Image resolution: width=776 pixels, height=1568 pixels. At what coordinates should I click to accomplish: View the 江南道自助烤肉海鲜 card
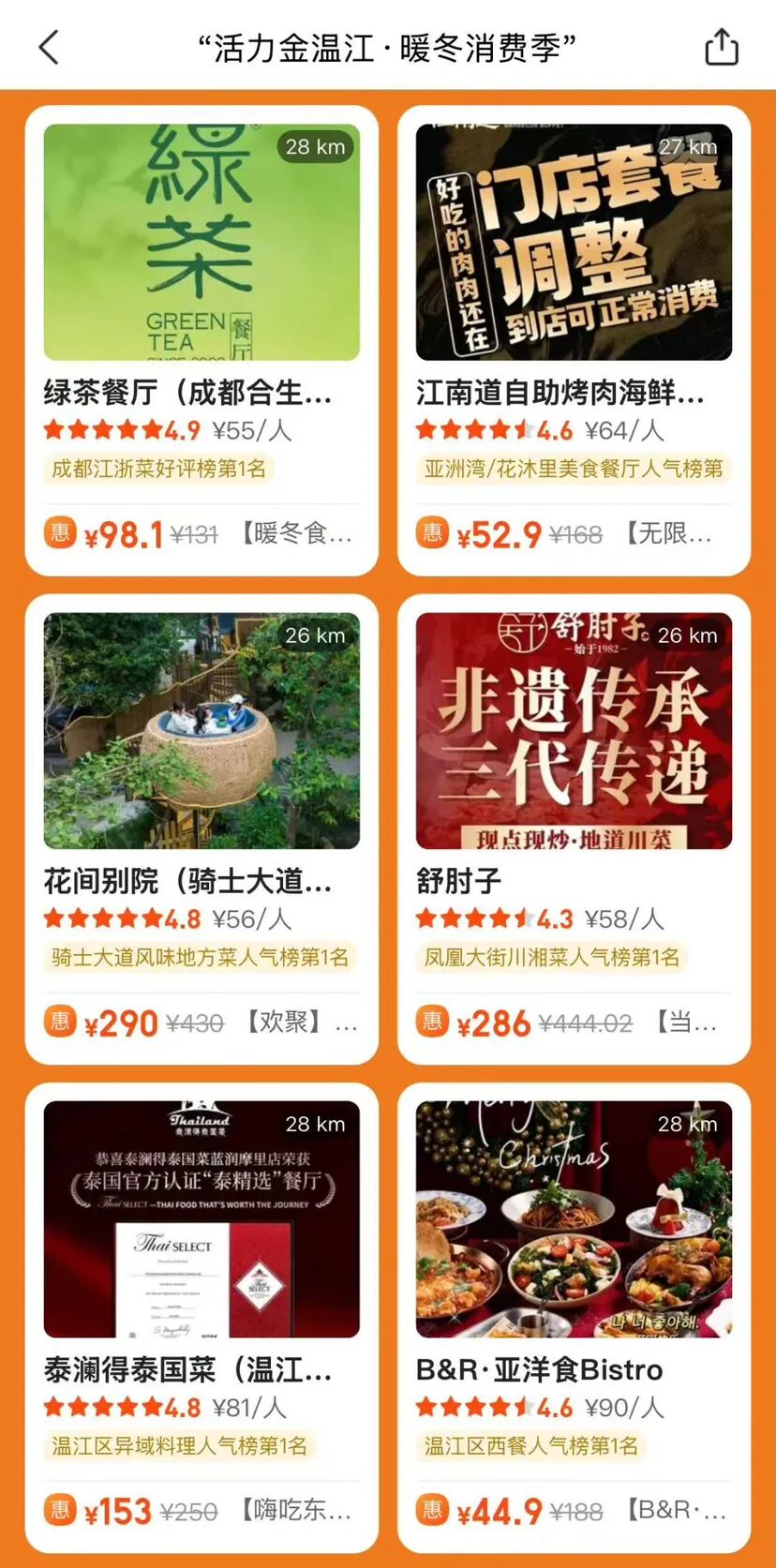pyautogui.click(x=574, y=339)
